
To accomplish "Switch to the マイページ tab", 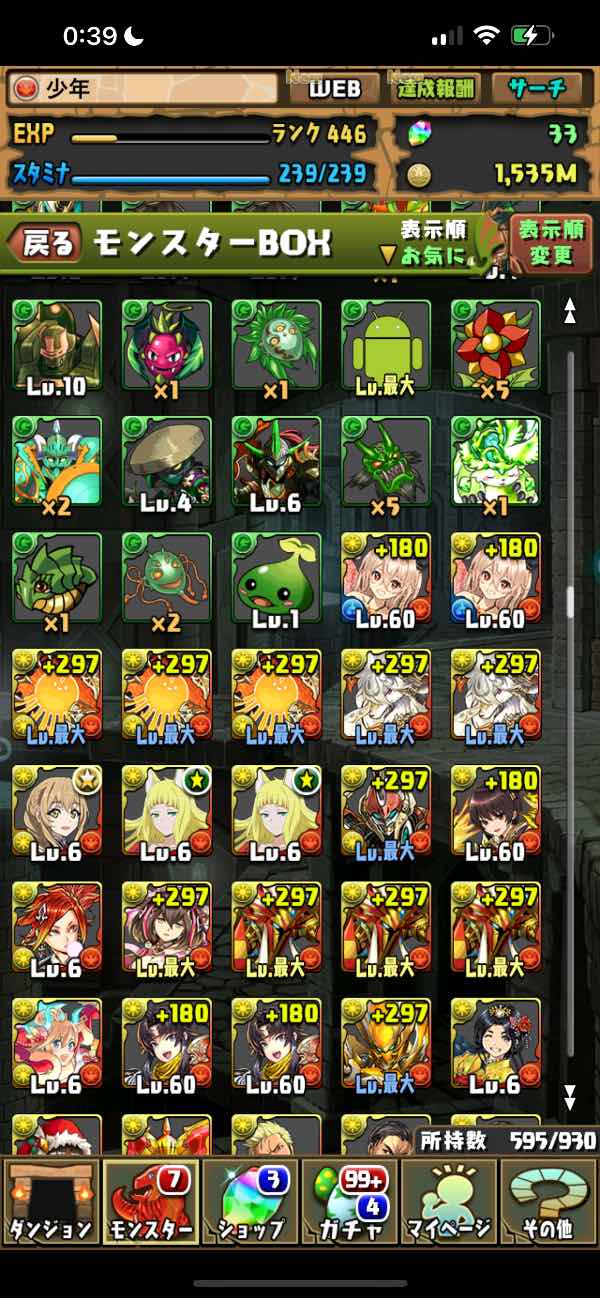I will (x=450, y=1201).
